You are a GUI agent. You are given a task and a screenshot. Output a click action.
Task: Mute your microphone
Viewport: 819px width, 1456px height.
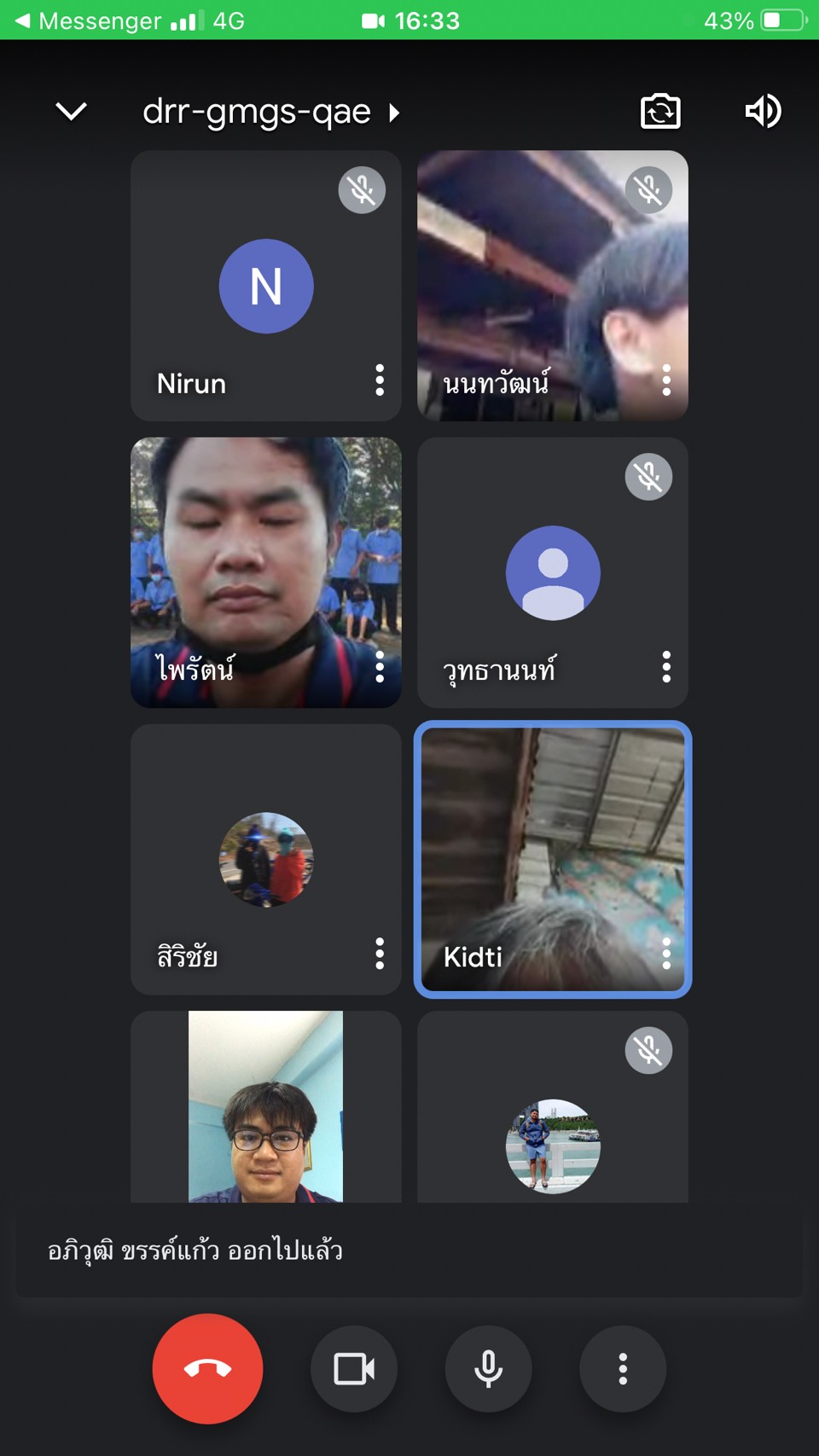(488, 1368)
